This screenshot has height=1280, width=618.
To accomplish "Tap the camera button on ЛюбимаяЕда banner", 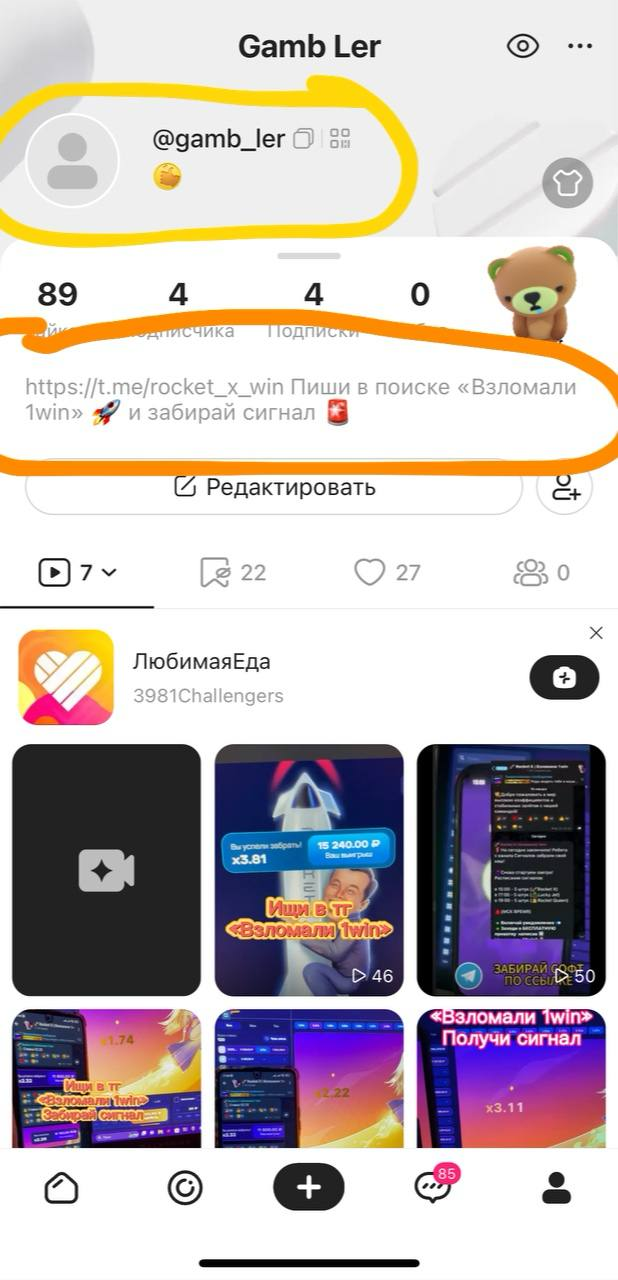I will click(x=564, y=678).
